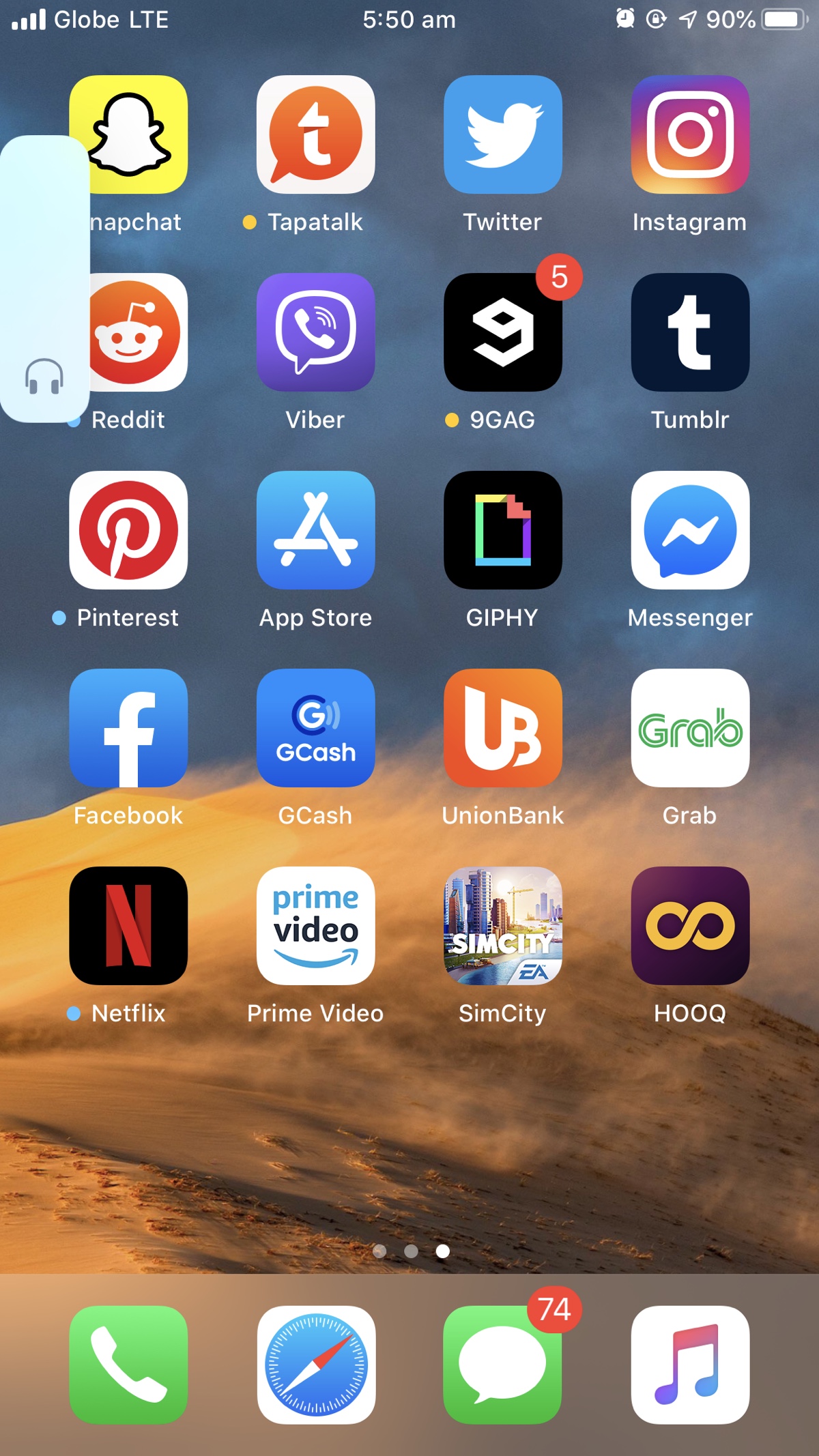Launch 9GAG with 5 notifications
Screen dimensions: 819x1456
(x=503, y=332)
